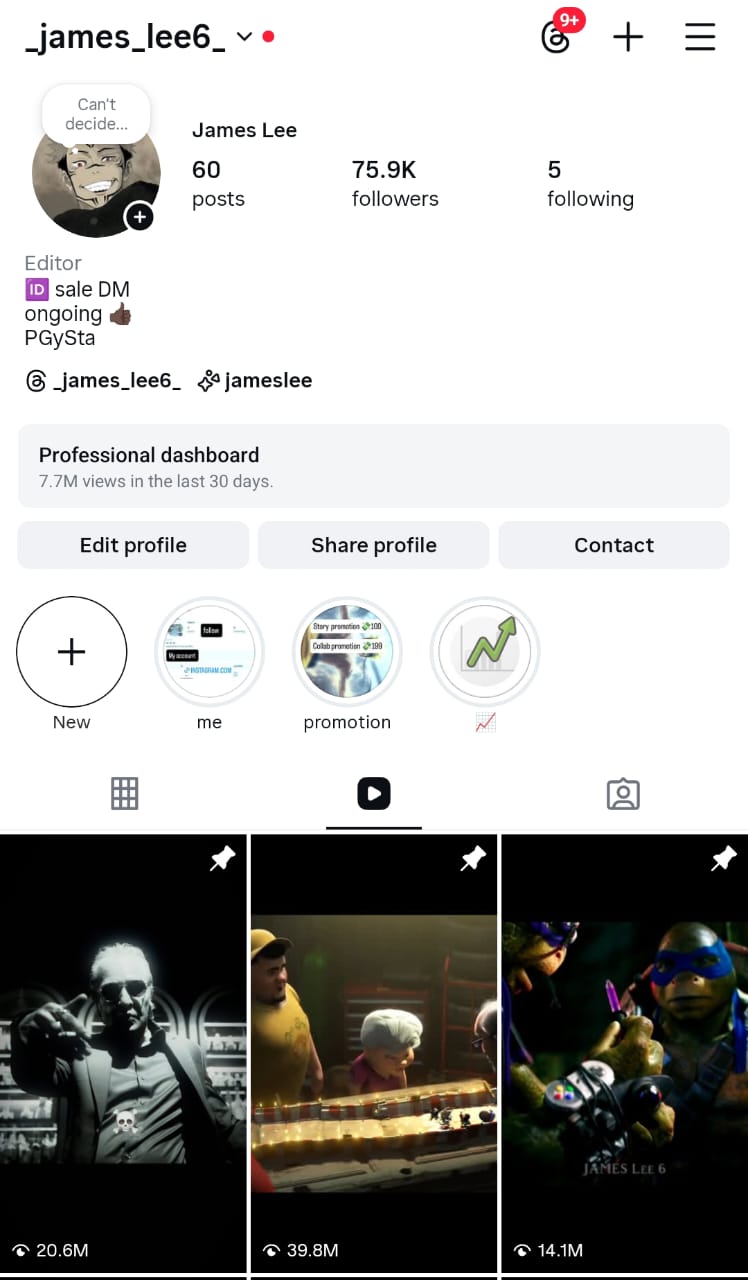The image size is (748, 1280).
Task: Open the jameslee channel link
Action: pyautogui.click(x=256, y=380)
